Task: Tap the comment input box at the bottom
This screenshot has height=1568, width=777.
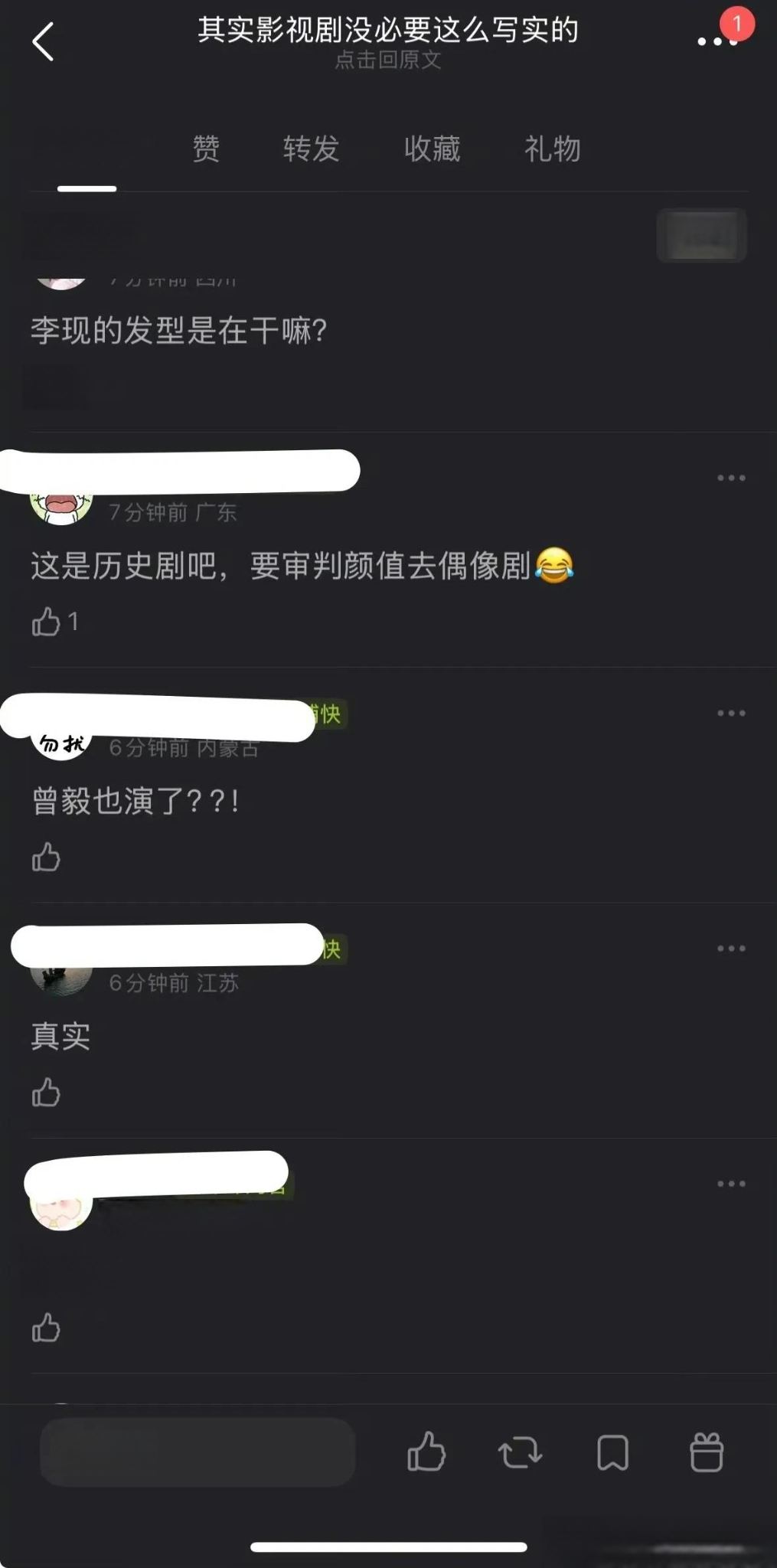Action: [x=198, y=1452]
